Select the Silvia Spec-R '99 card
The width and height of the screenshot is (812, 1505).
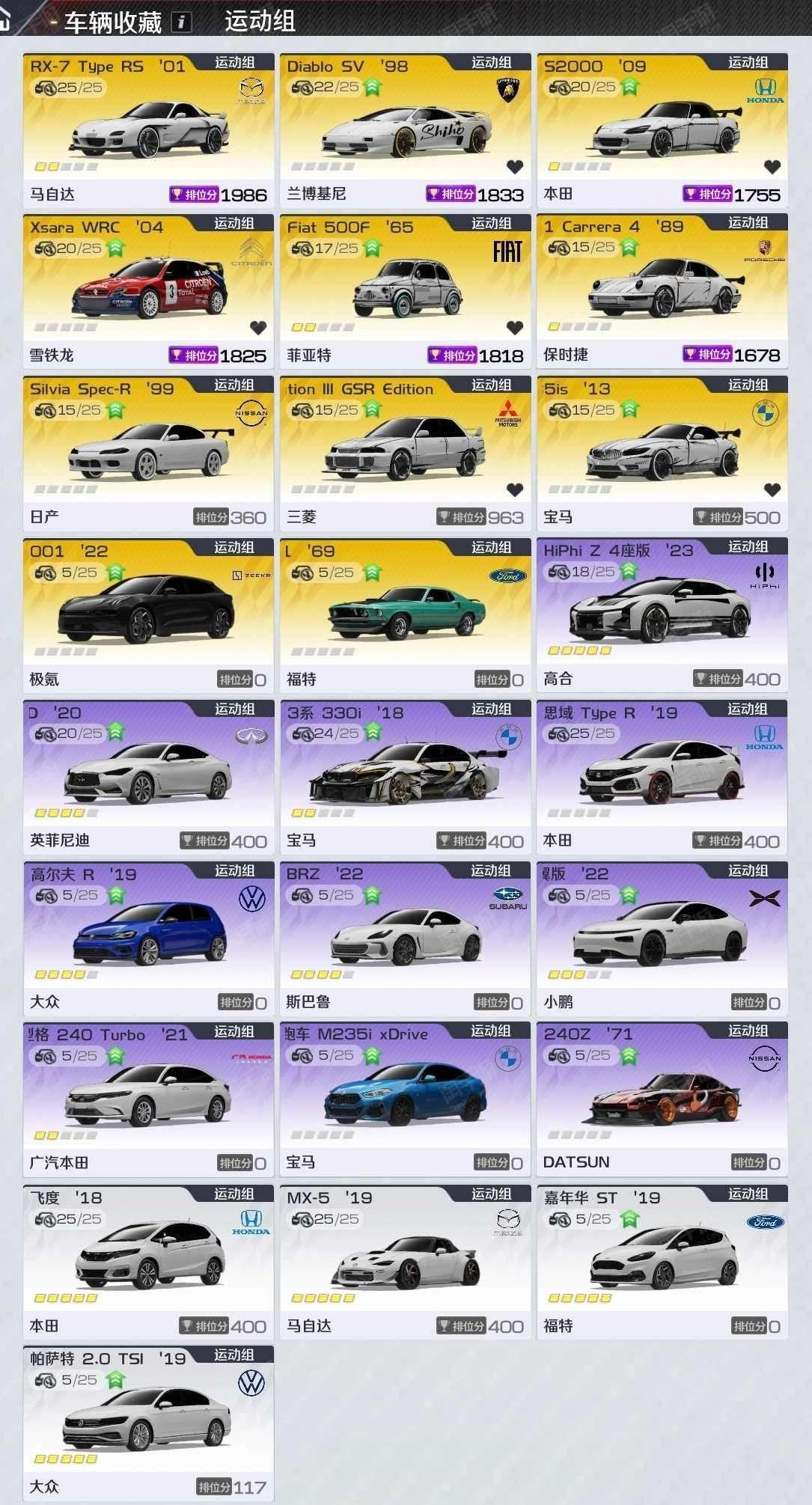148,454
